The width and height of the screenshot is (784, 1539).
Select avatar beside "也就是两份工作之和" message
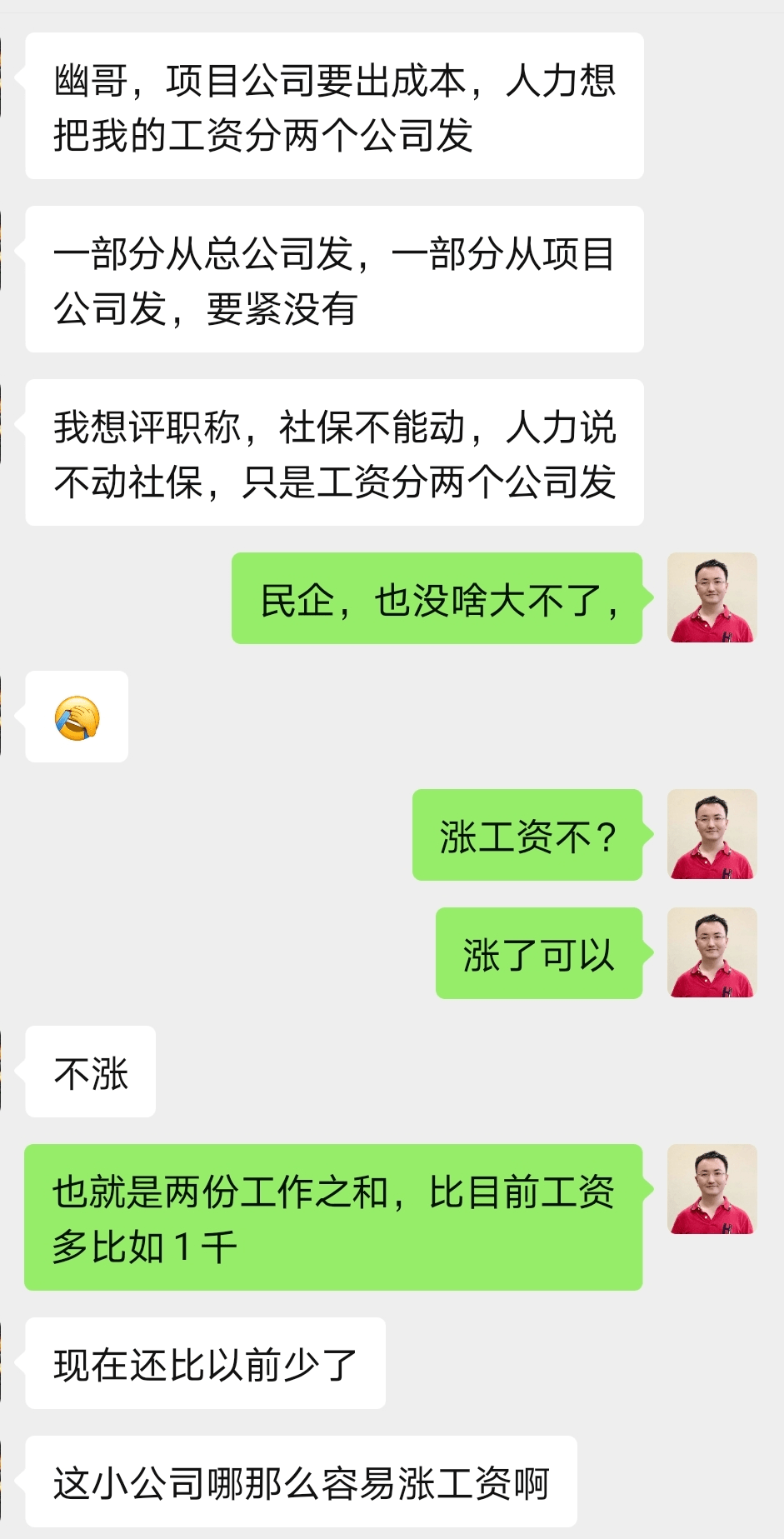click(712, 1189)
